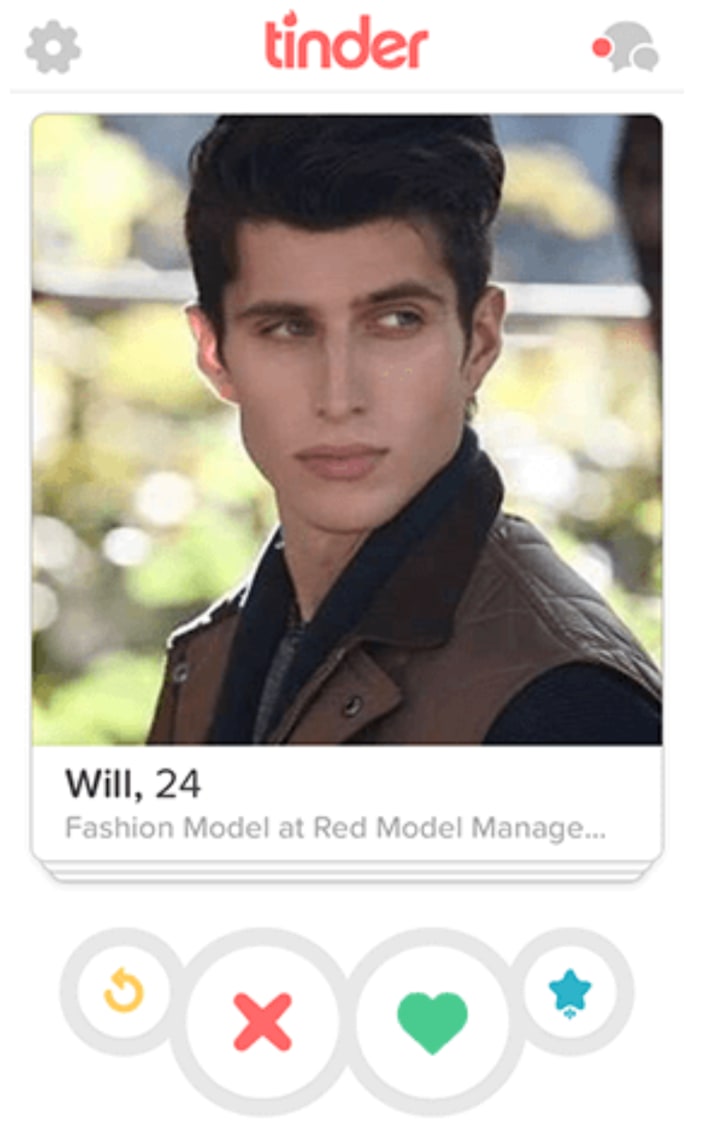The image size is (720, 1133).
Task: Rewind the last swipe
Action: click(124, 992)
